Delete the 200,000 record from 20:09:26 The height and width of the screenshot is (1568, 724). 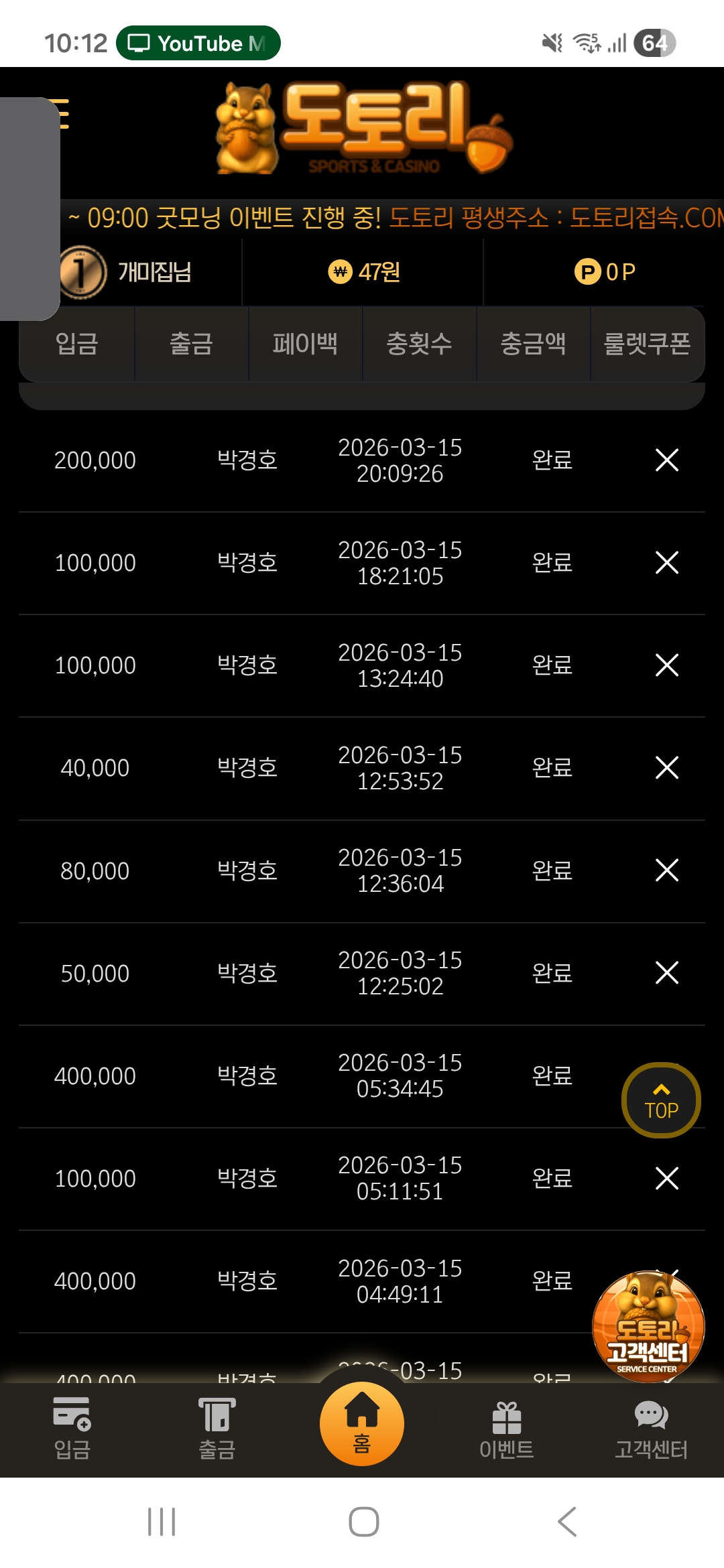[666, 460]
